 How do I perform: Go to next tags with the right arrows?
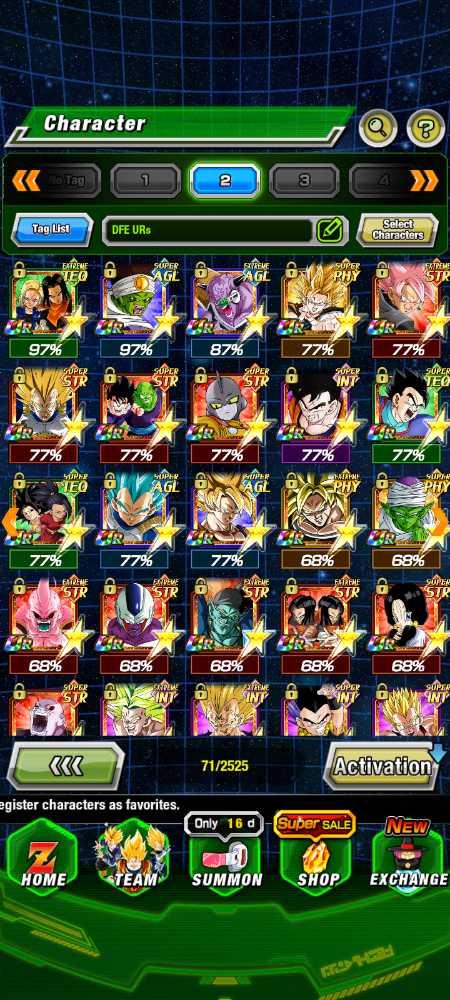click(x=425, y=181)
